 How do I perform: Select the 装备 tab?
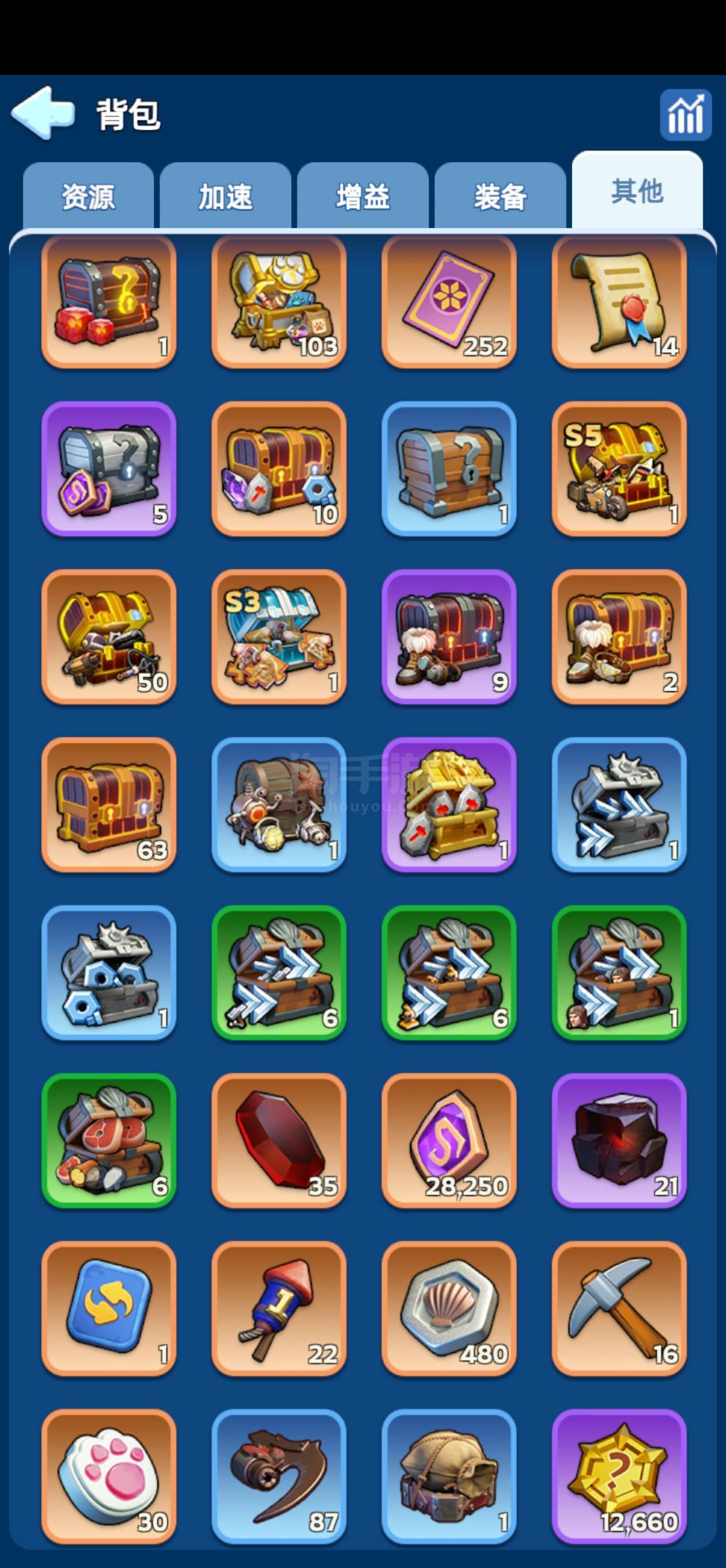[500, 197]
